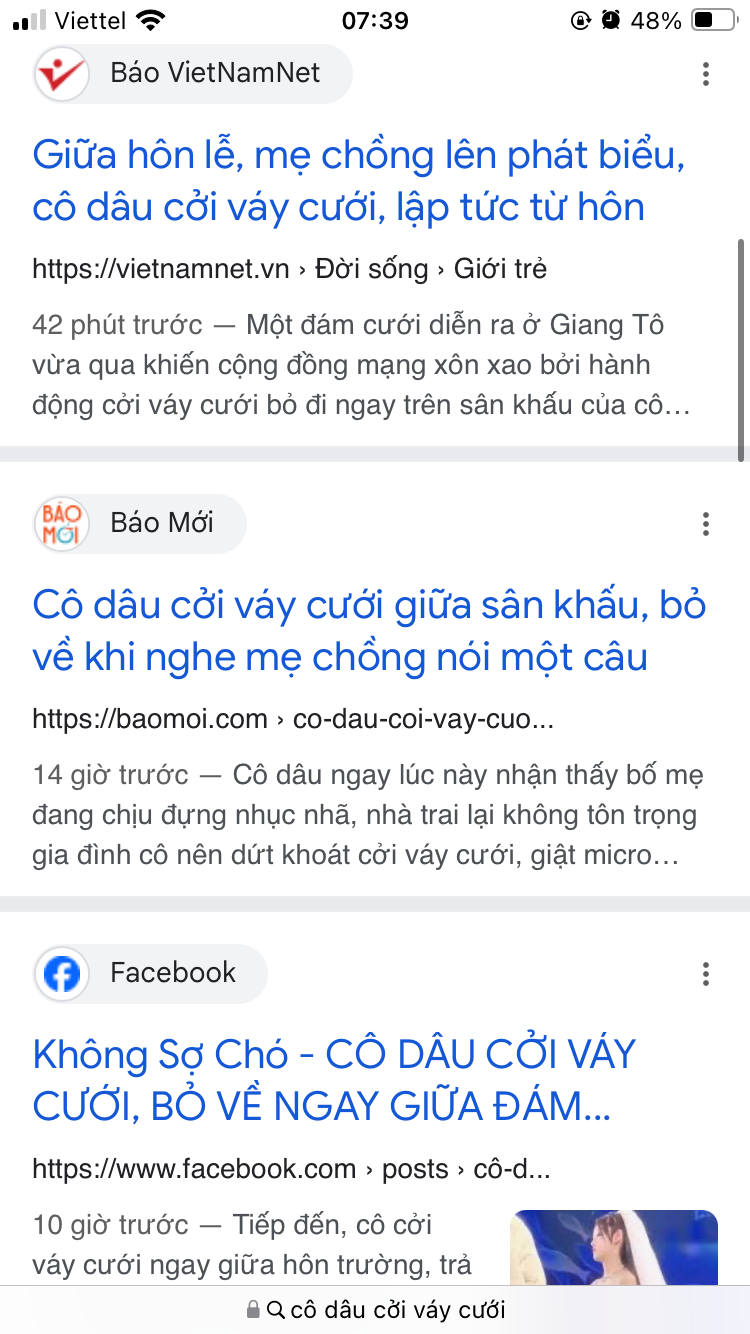
Task: Tap the Báo Mới source chip
Action: [x=140, y=524]
